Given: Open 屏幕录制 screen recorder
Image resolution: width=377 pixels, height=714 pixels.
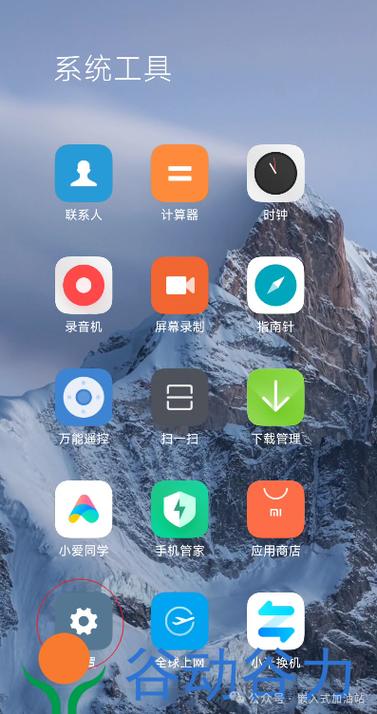Looking at the screenshot, I should (x=179, y=285).
